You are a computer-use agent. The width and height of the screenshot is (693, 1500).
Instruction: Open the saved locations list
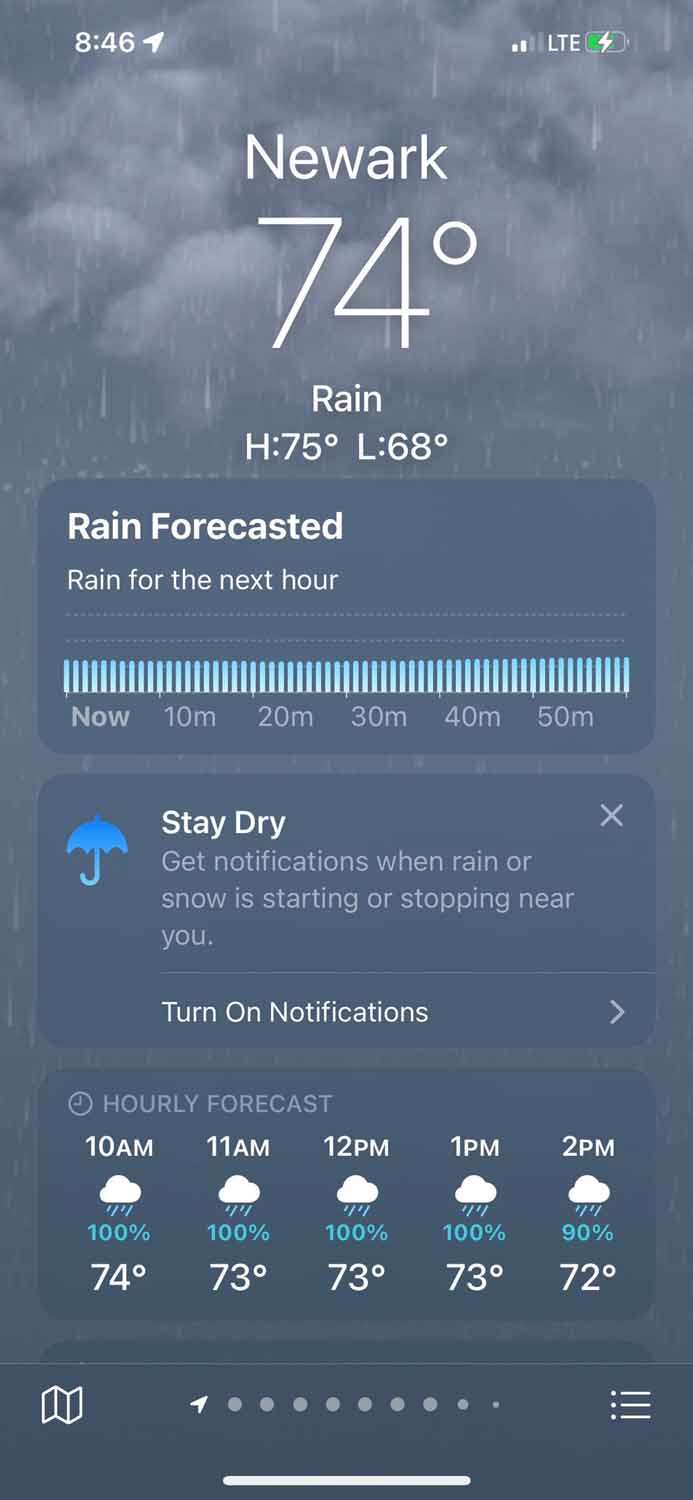coord(630,1405)
